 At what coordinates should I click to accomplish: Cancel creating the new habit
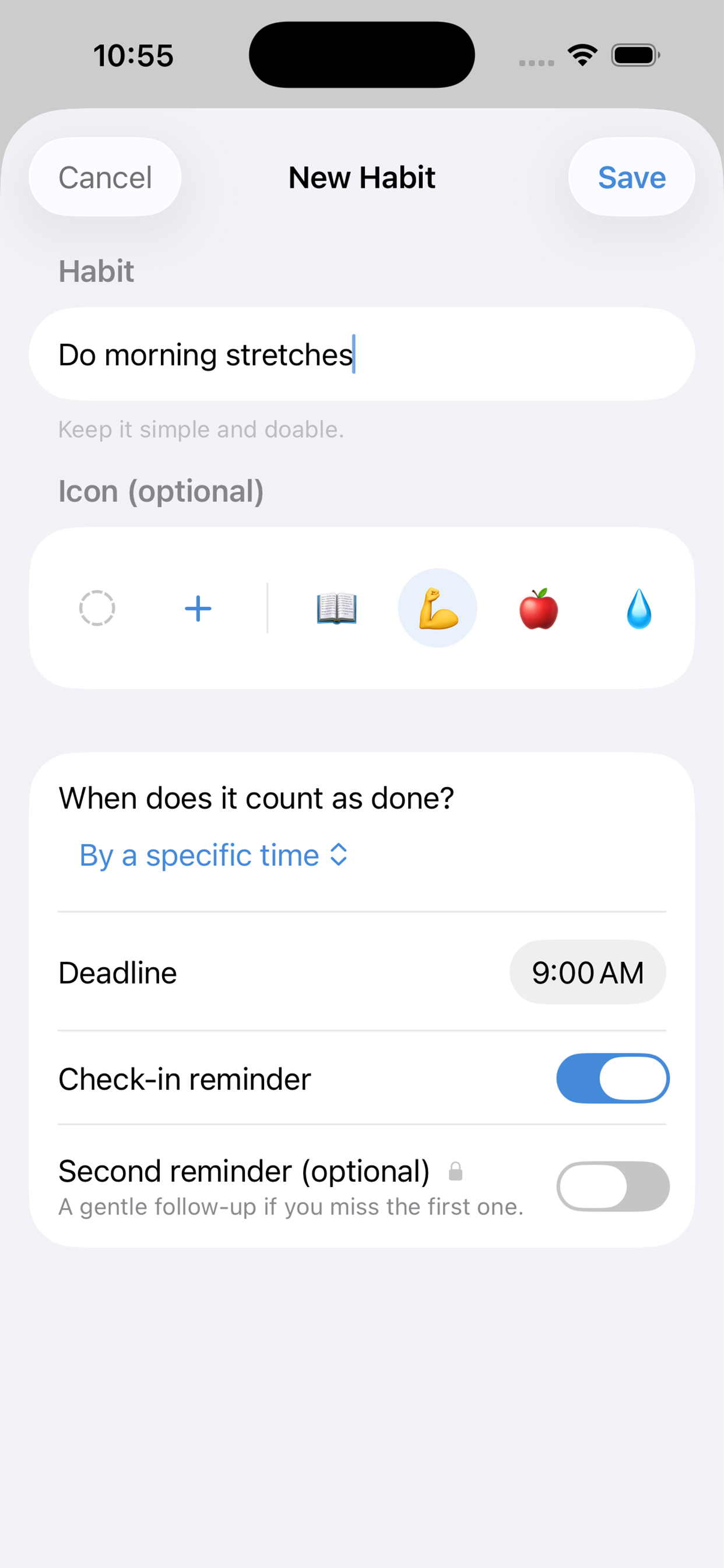105,177
